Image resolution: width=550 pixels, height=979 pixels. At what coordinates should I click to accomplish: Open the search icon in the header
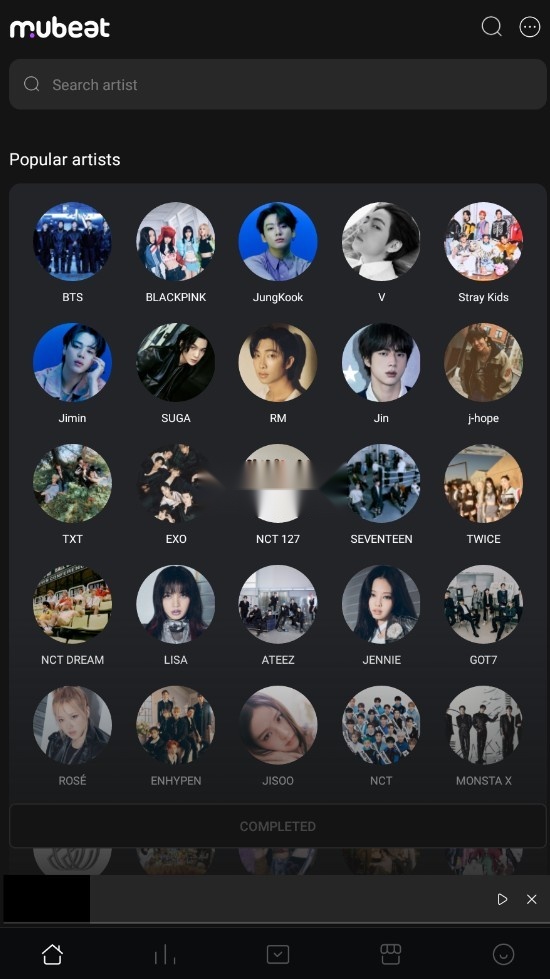click(x=492, y=27)
